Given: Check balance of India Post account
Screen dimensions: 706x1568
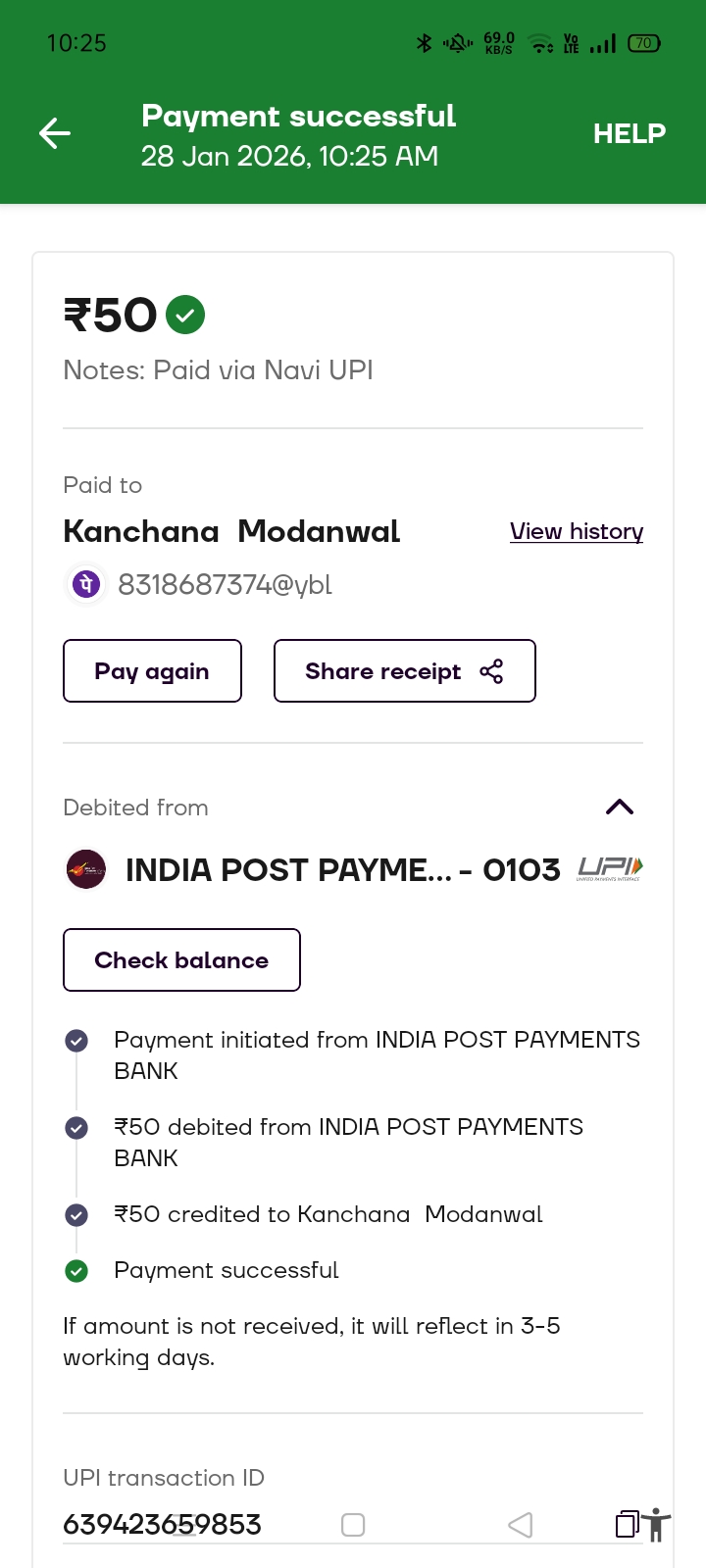Looking at the screenshot, I should (x=181, y=960).
